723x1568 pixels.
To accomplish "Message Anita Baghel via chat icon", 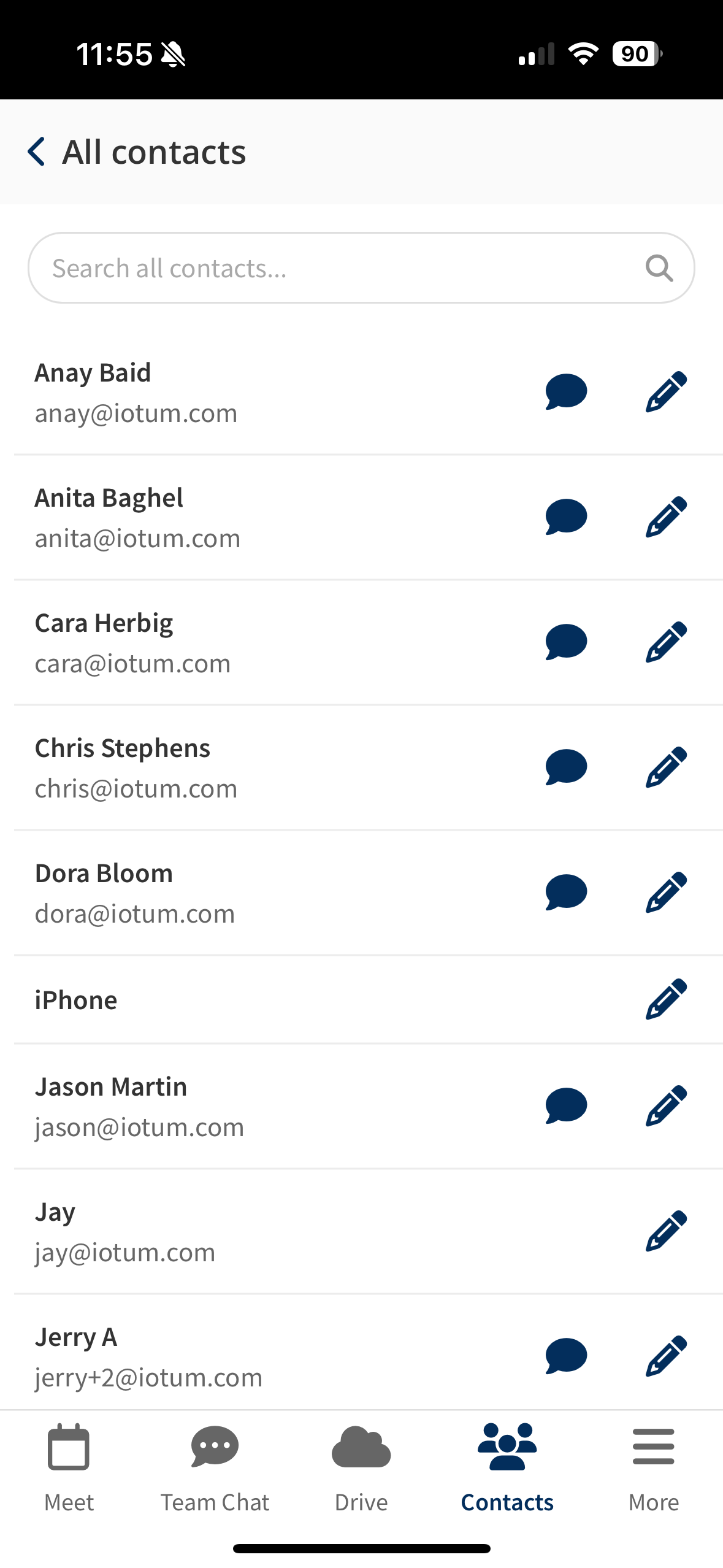I will pos(566,517).
